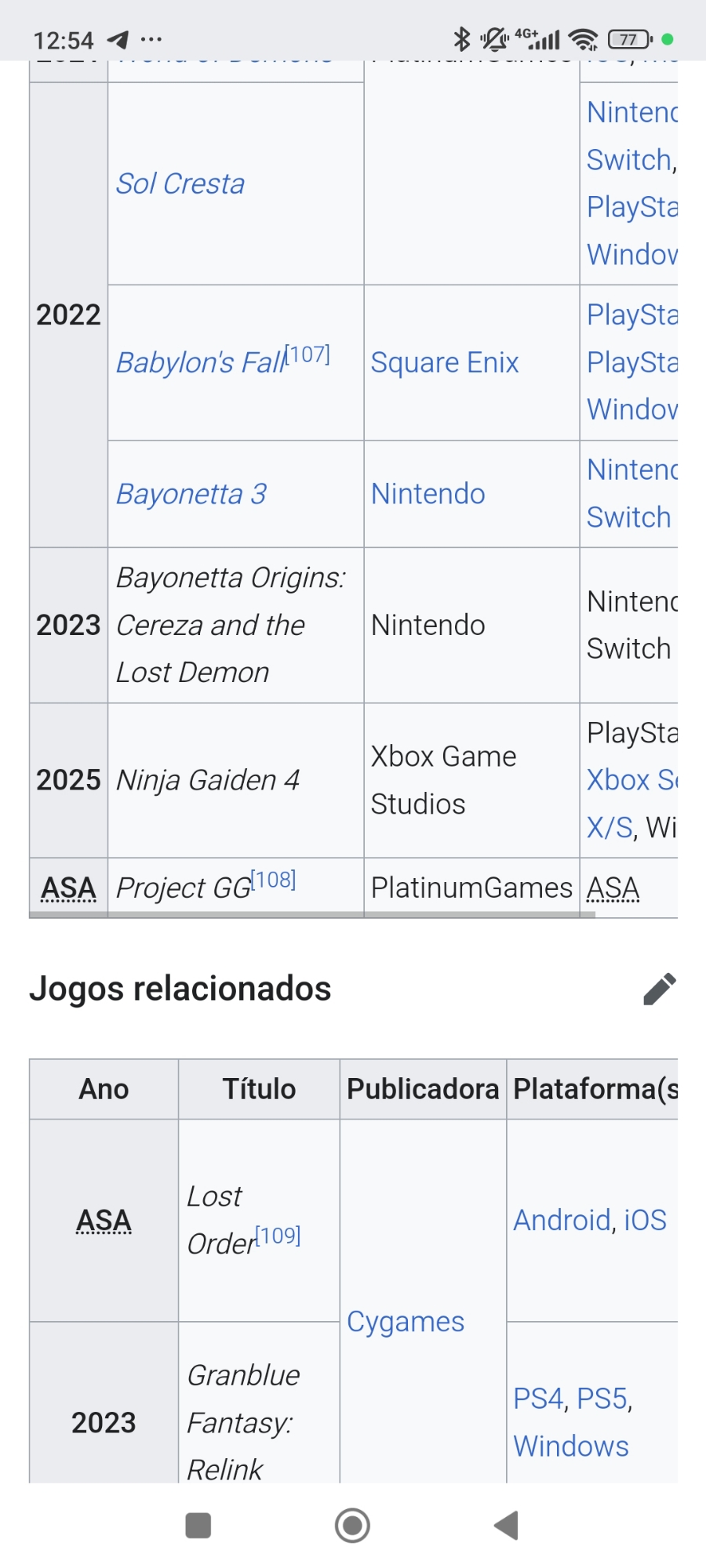This screenshot has width=706, height=1568.
Task: Open the Bayonetta 3 article link
Action: tap(191, 494)
